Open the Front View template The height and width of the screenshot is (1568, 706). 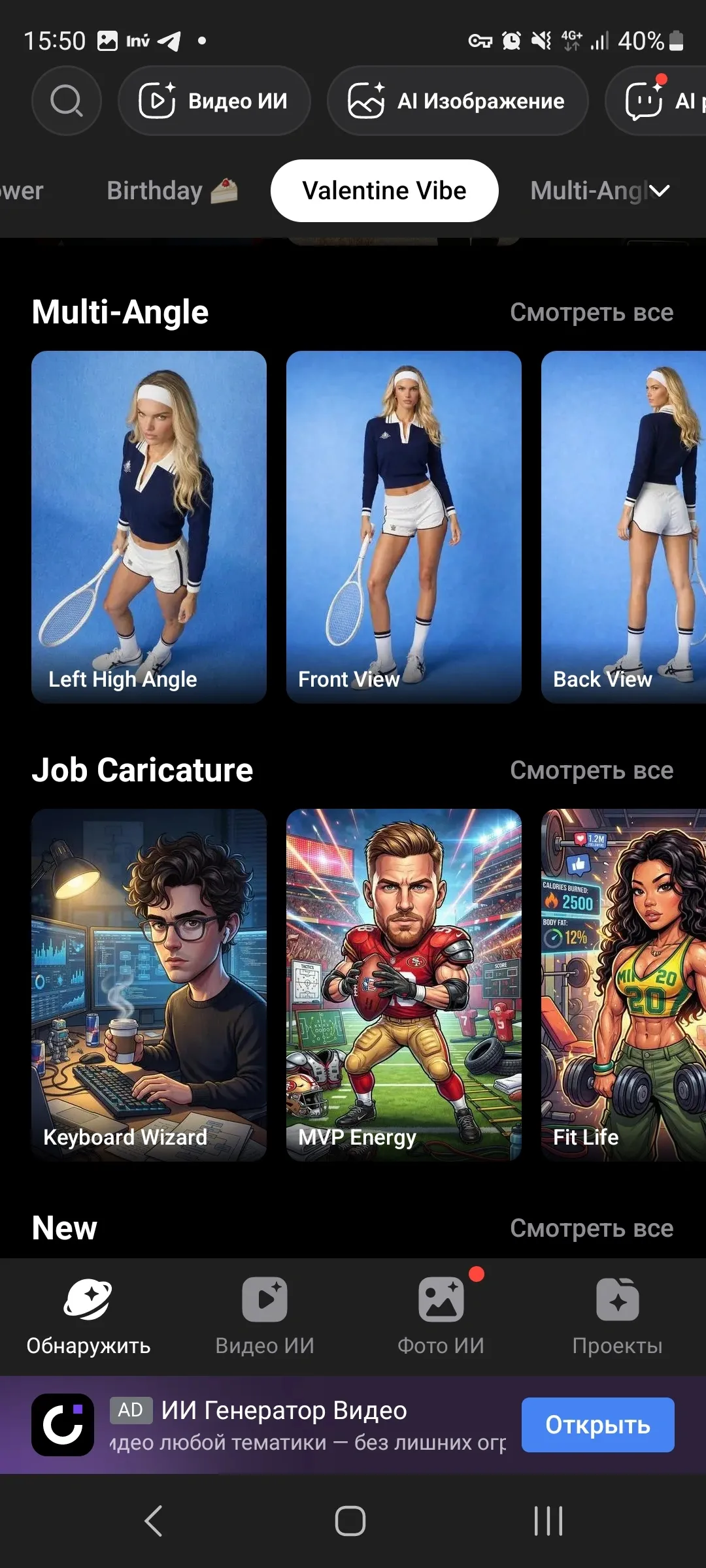[404, 527]
